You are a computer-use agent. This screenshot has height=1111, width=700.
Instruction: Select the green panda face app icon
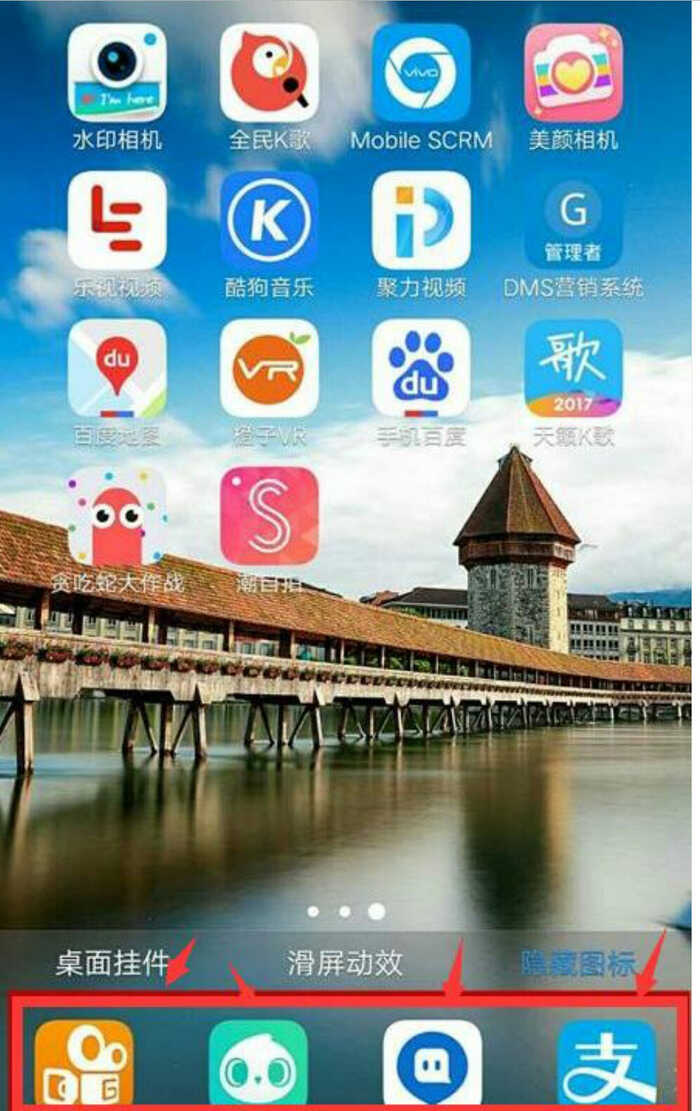pos(258,1063)
